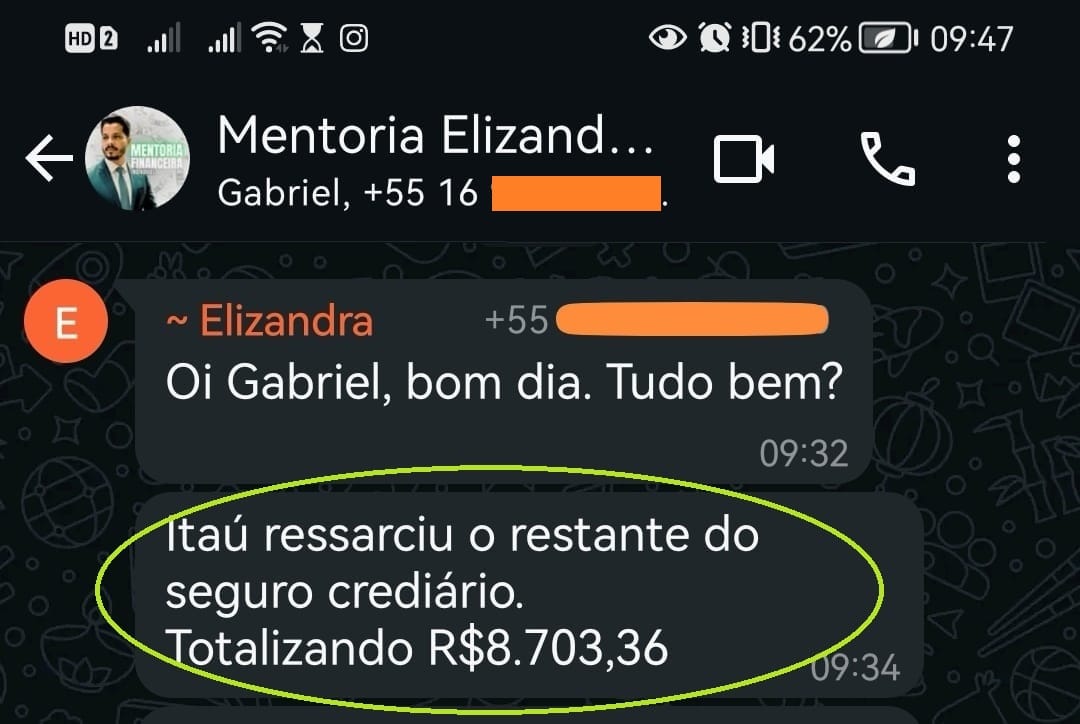Screen dimensions: 1080x724
Task: Open the overflow menu
Action: [x=1014, y=160]
